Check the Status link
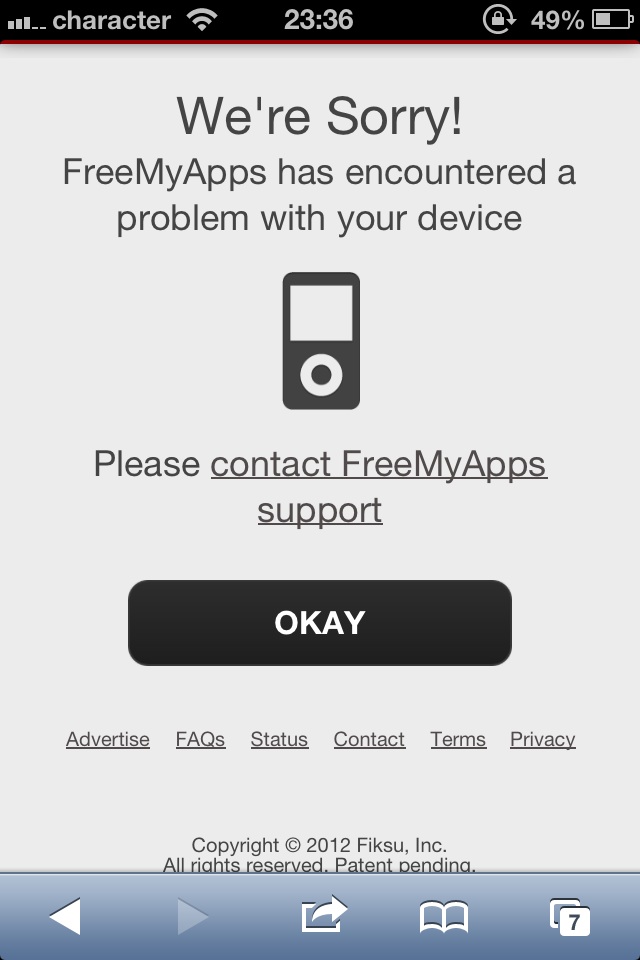 click(x=279, y=740)
